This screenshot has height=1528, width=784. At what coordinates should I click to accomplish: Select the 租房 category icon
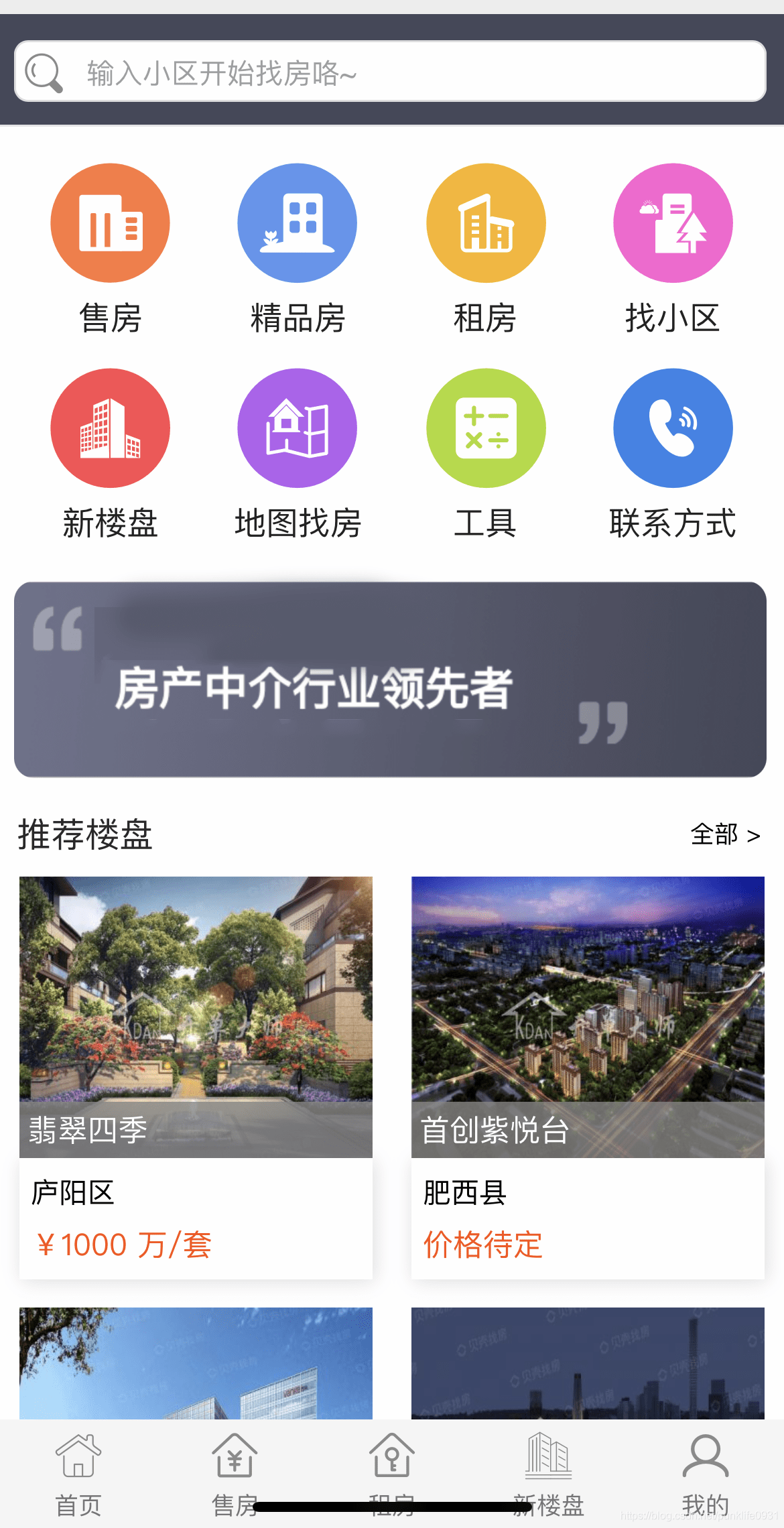[x=486, y=223]
